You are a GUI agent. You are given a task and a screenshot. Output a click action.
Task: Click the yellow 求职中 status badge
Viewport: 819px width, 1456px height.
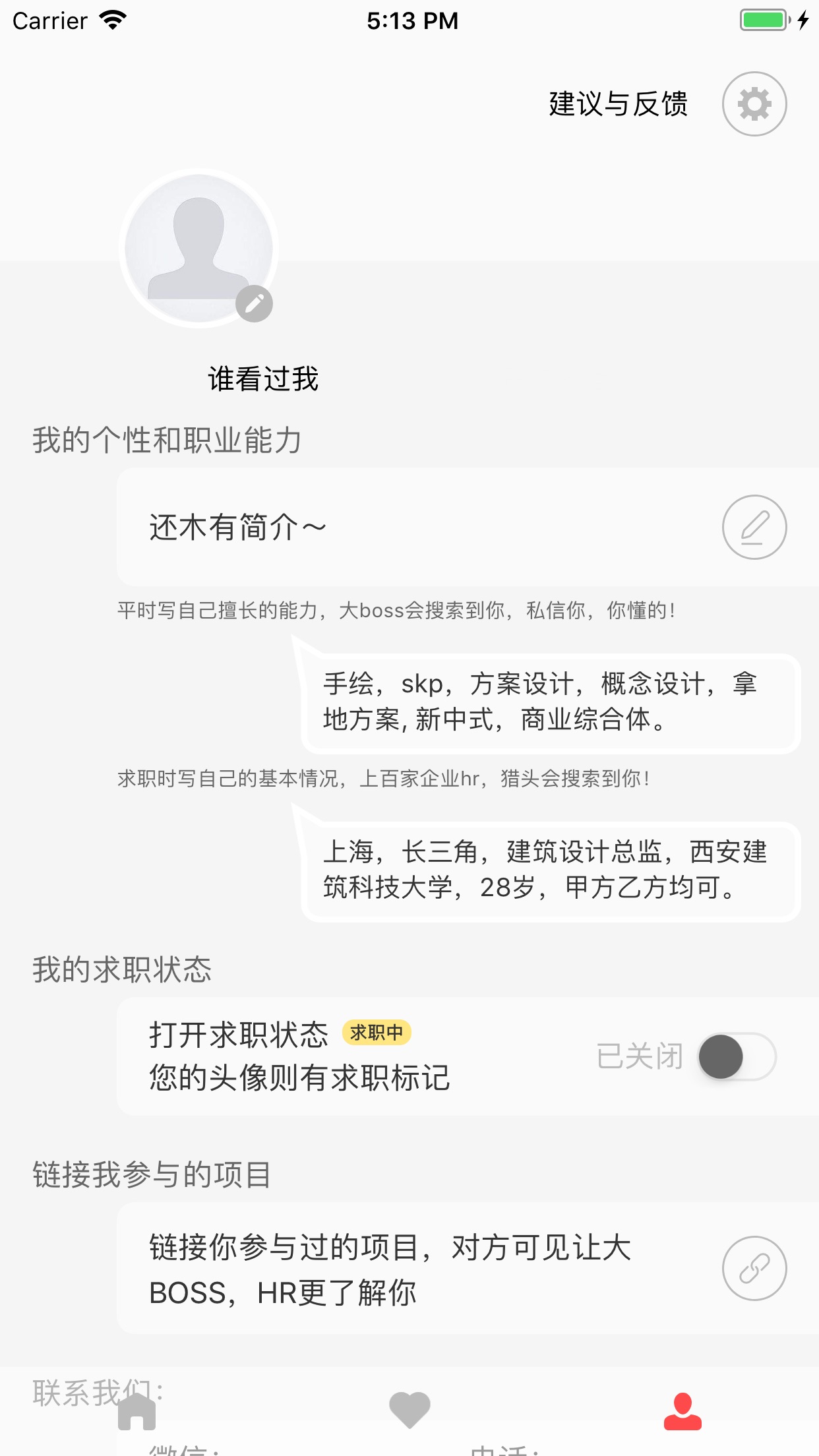378,1033
